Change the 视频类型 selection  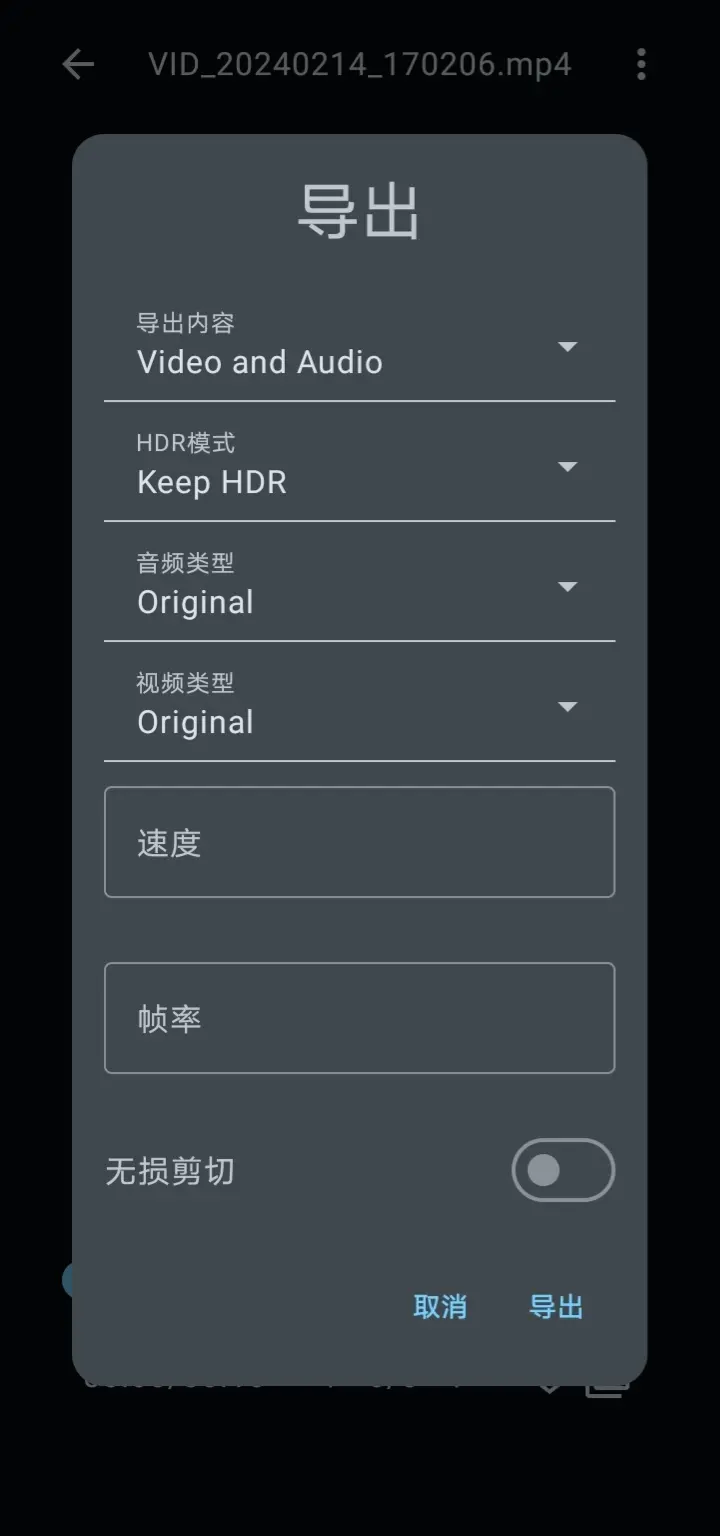point(359,706)
